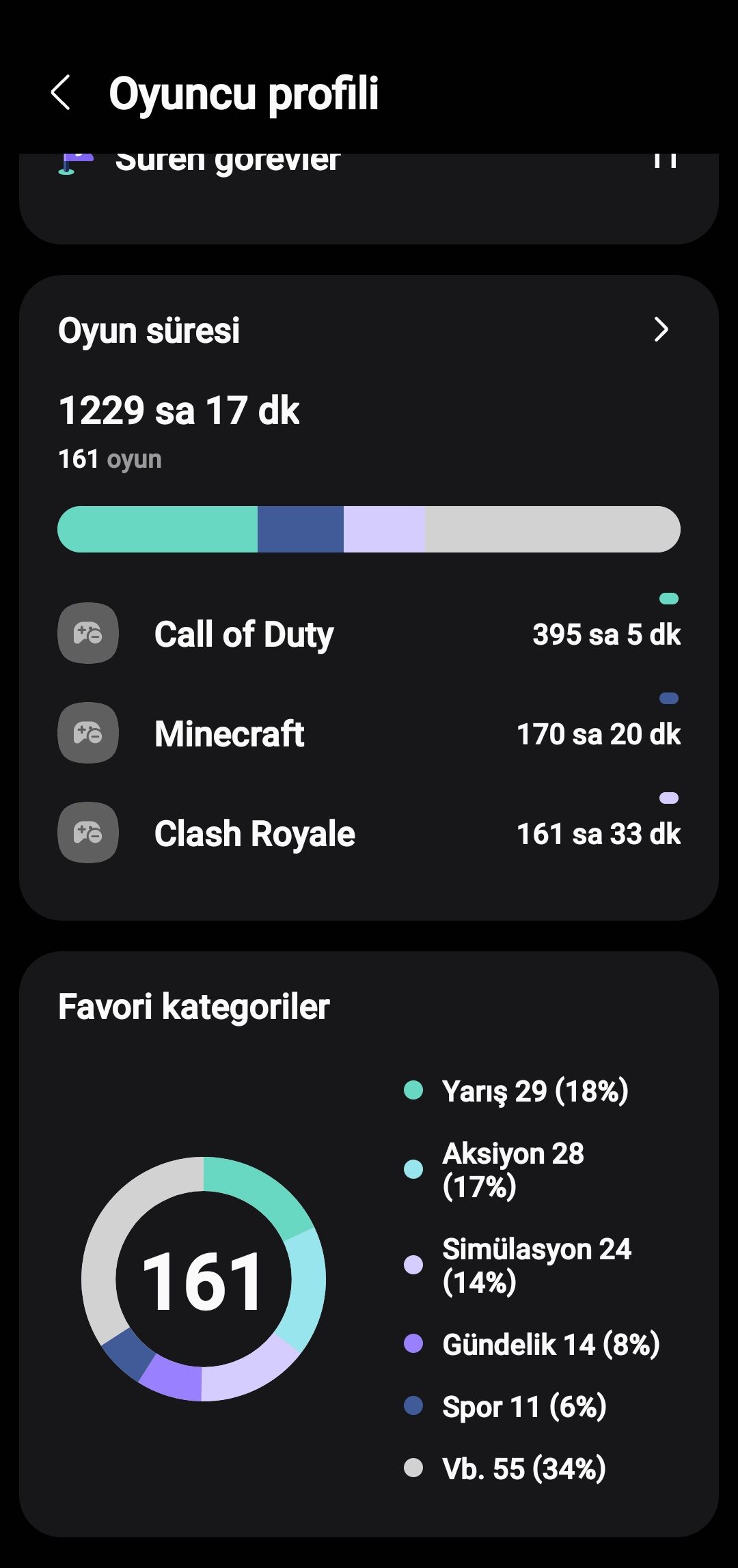Tap the Call of Duty game icon

point(88,634)
